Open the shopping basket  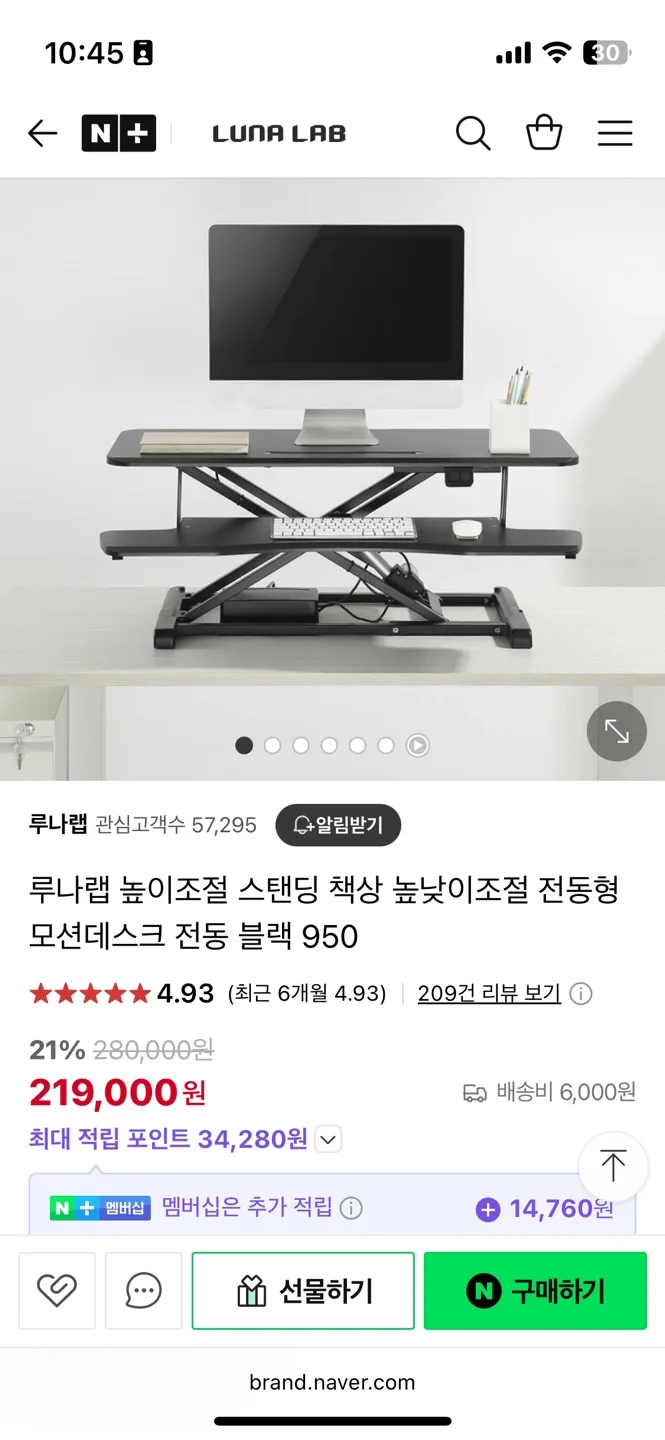coord(544,133)
